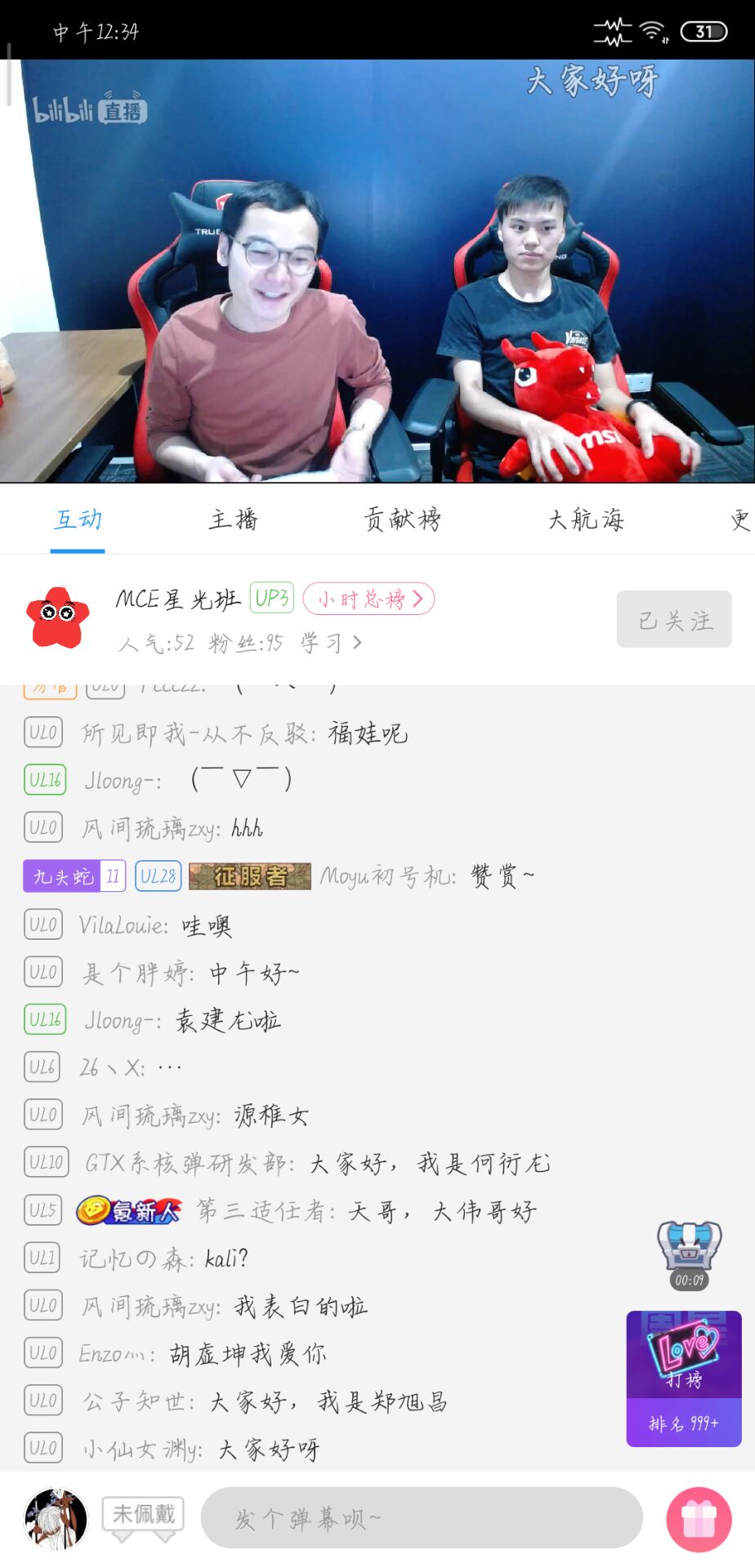Switch to the 互动 tab

78,520
